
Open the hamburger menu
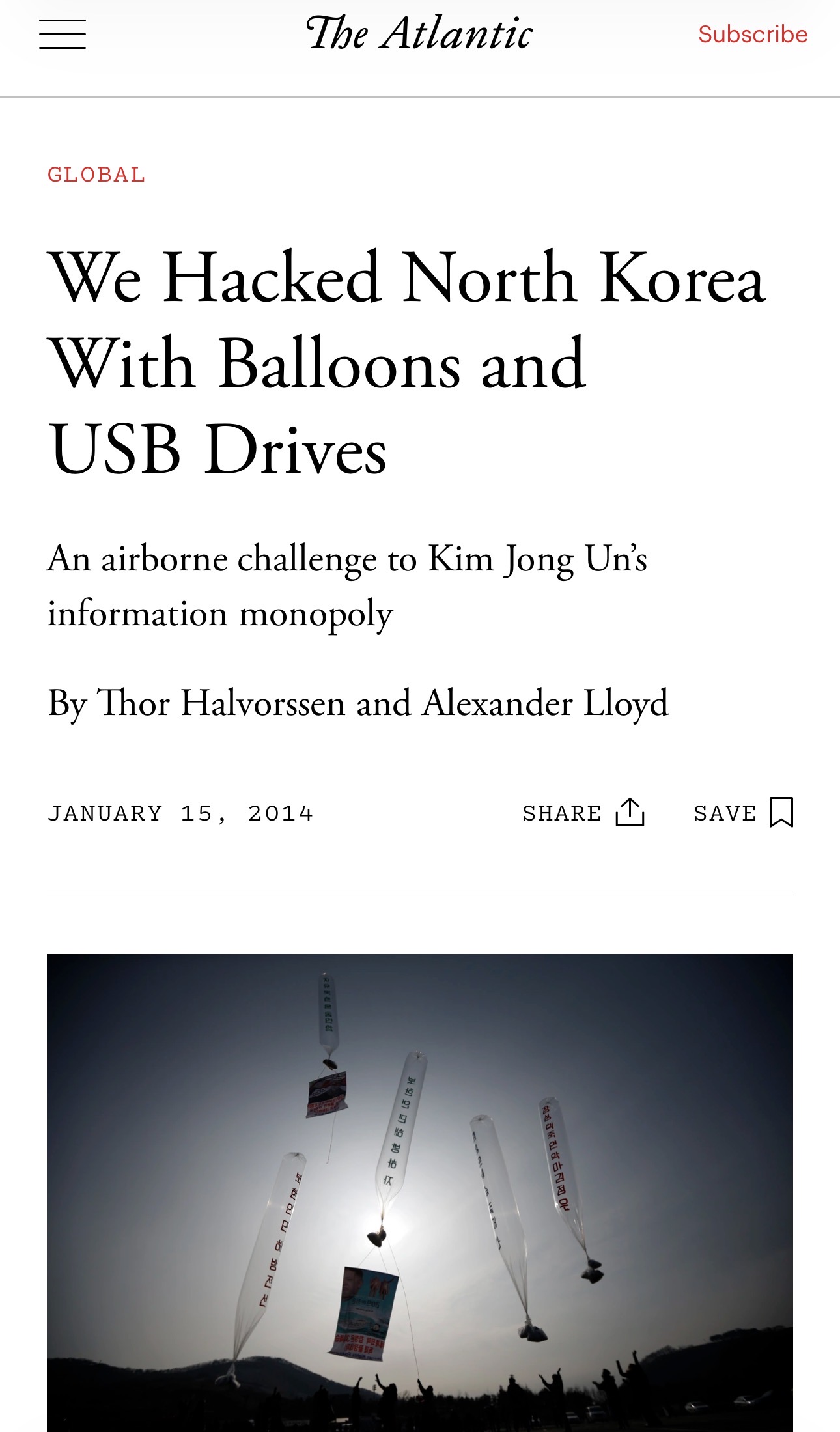pyautogui.click(x=63, y=35)
